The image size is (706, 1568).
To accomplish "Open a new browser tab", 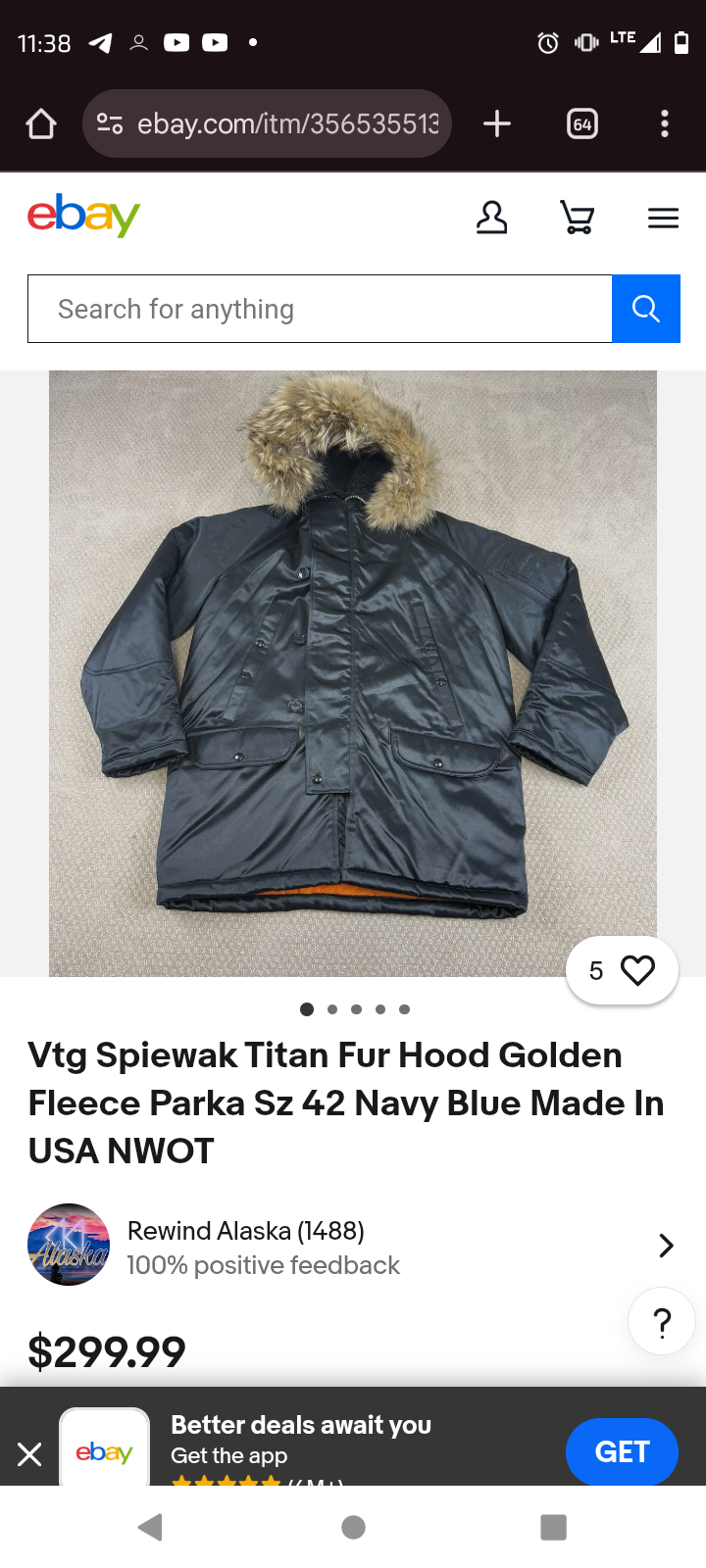I will point(497,124).
